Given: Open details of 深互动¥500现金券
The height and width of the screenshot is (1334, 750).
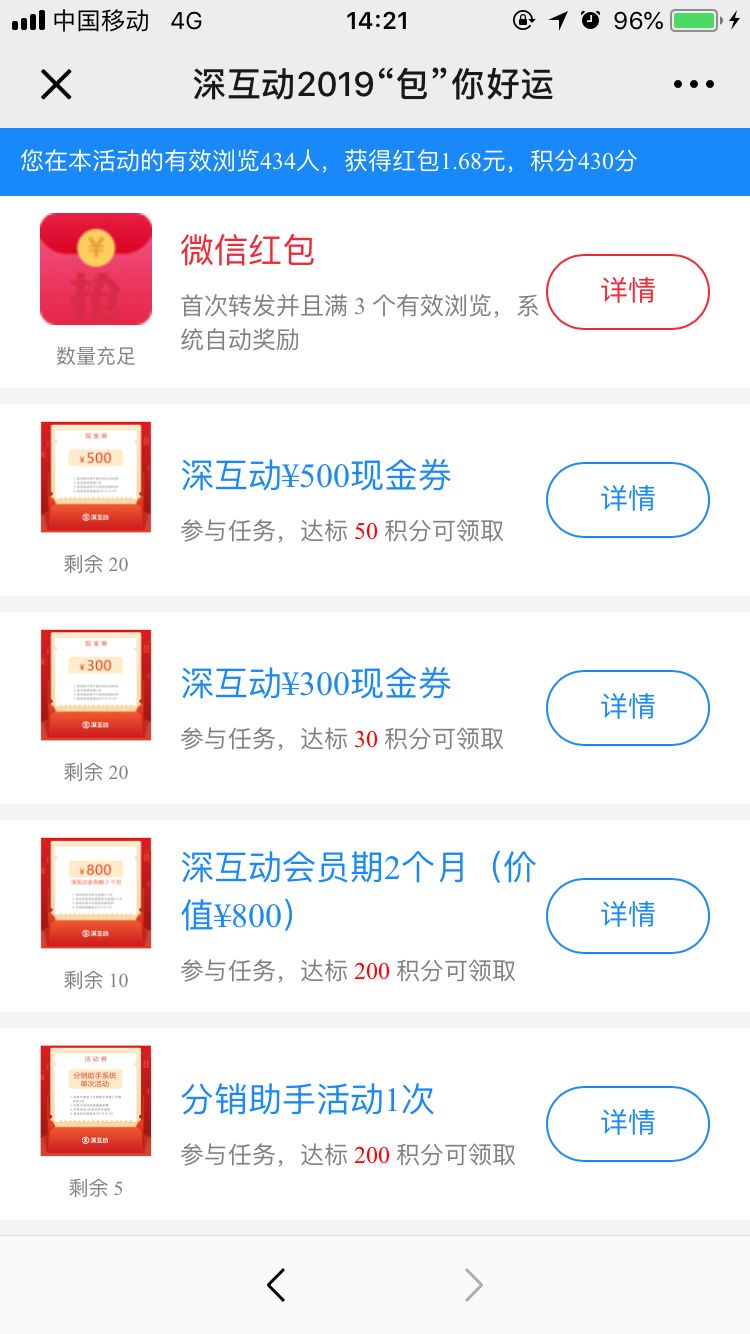Looking at the screenshot, I should coord(627,499).
